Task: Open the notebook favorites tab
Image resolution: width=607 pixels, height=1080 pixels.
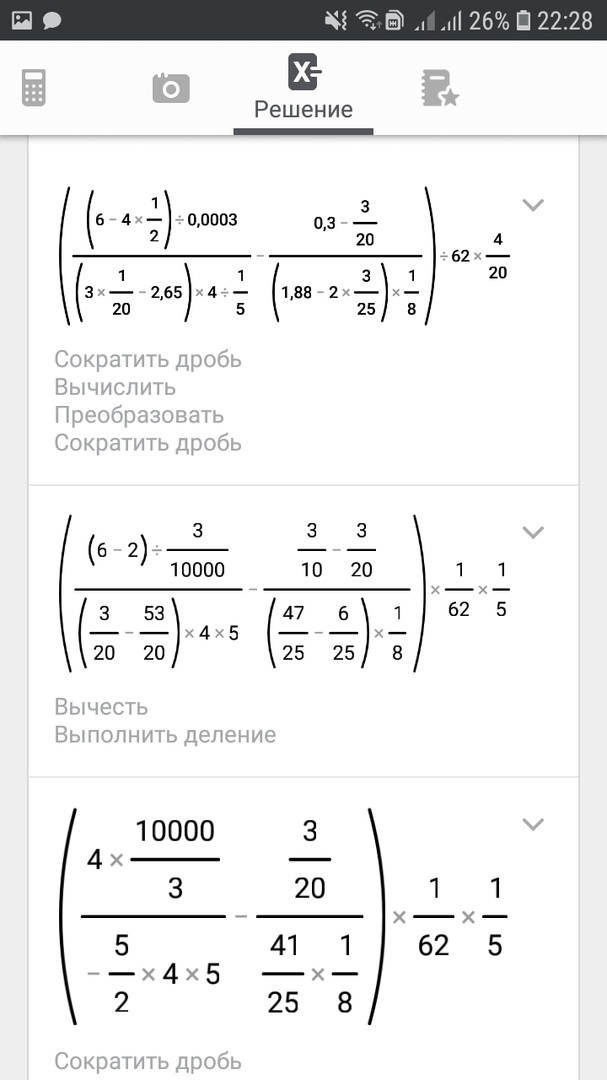Action: (x=439, y=87)
